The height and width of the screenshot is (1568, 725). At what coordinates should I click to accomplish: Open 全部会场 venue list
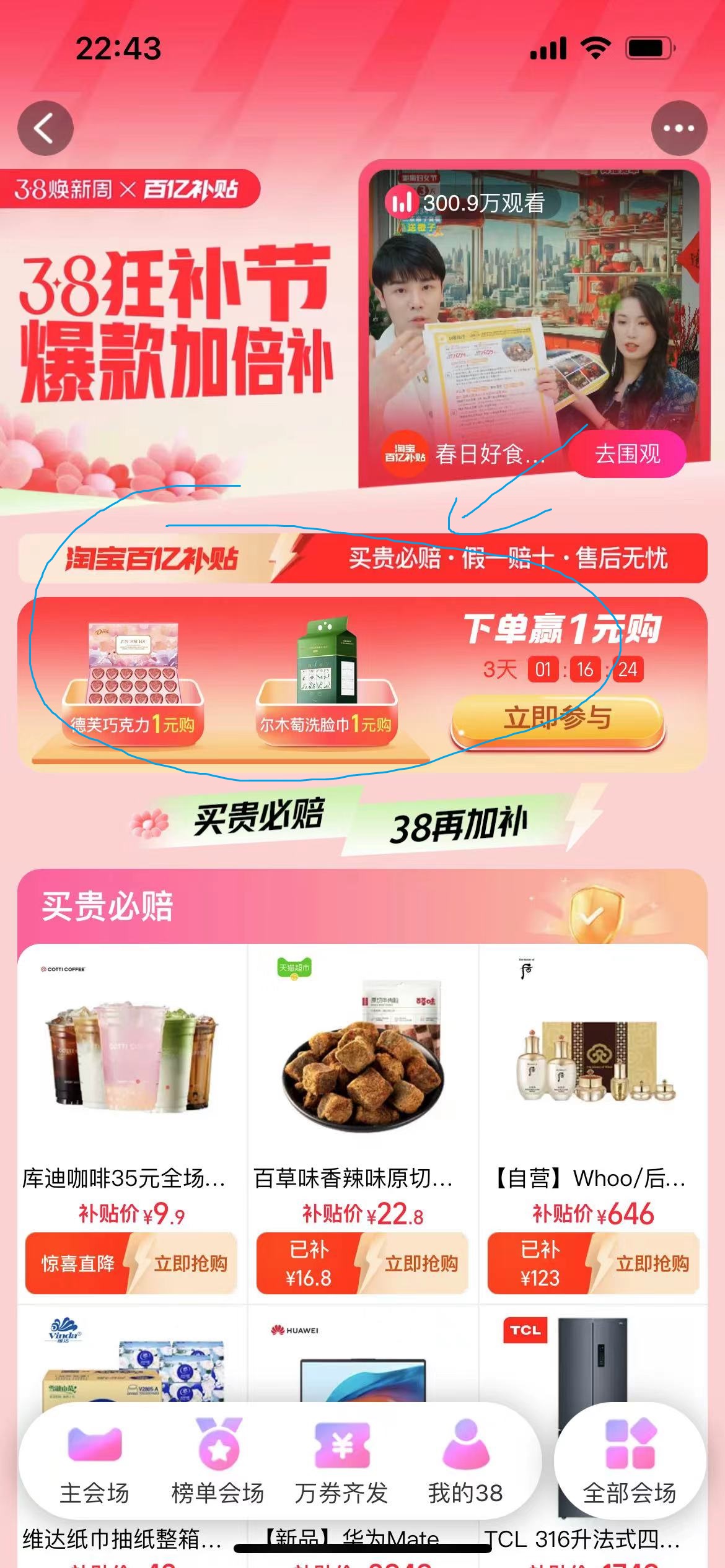pos(630,1463)
